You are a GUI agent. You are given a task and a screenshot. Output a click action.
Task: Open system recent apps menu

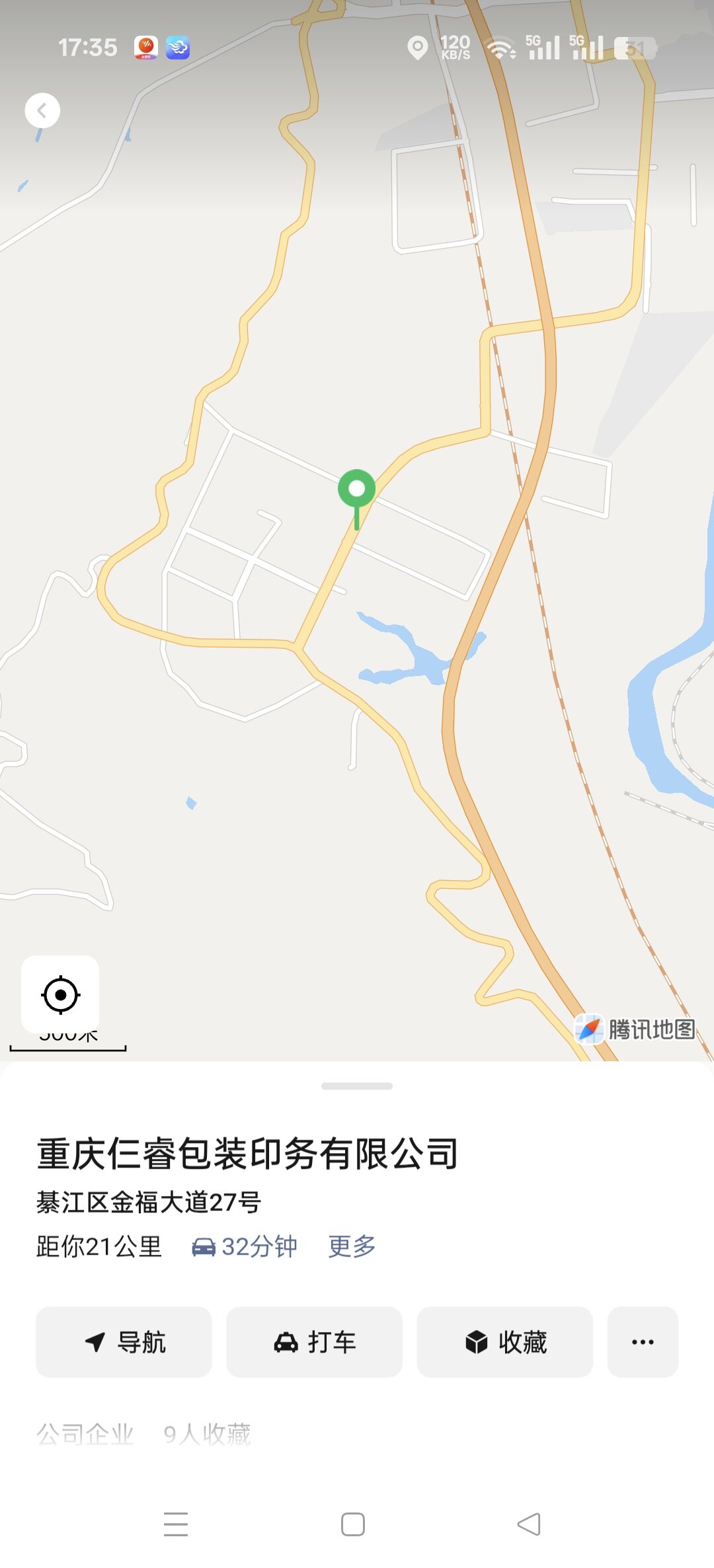(176, 1524)
